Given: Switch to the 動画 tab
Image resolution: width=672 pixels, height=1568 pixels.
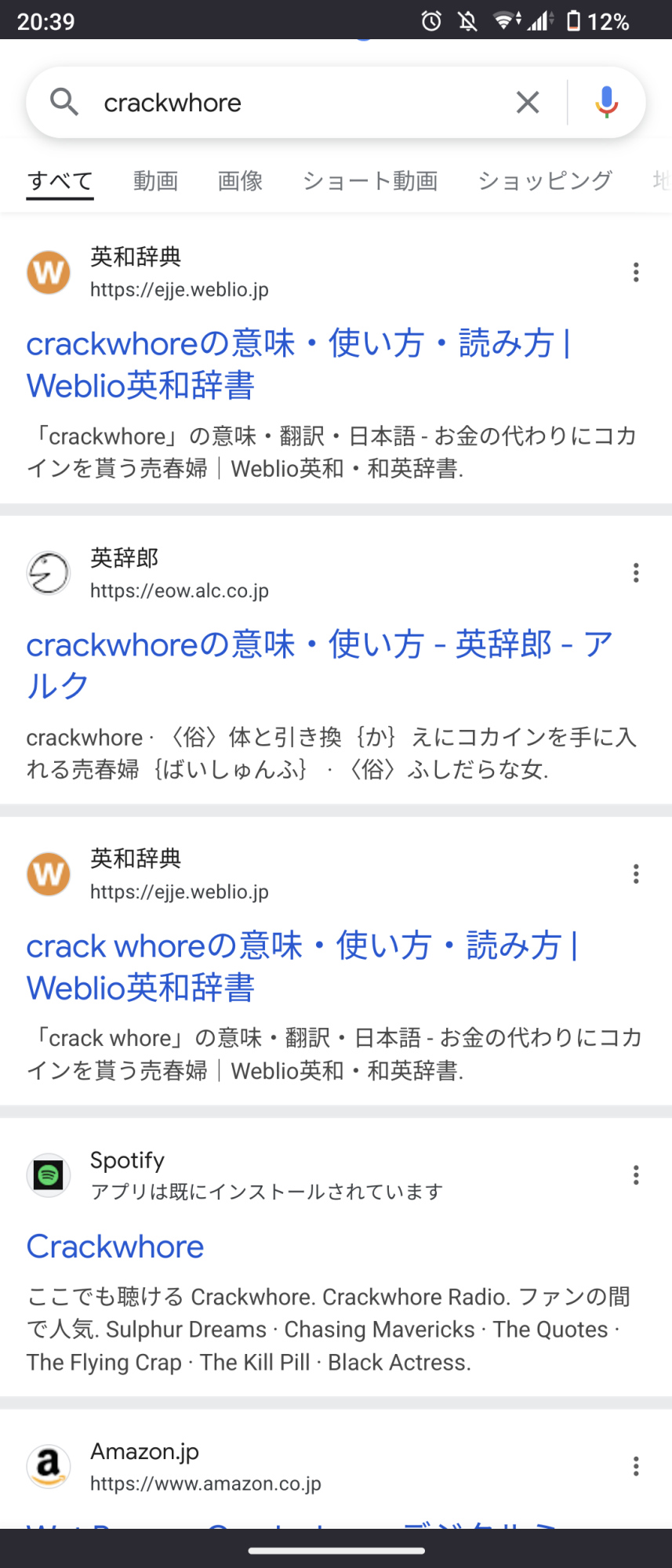Looking at the screenshot, I should click(x=155, y=181).
